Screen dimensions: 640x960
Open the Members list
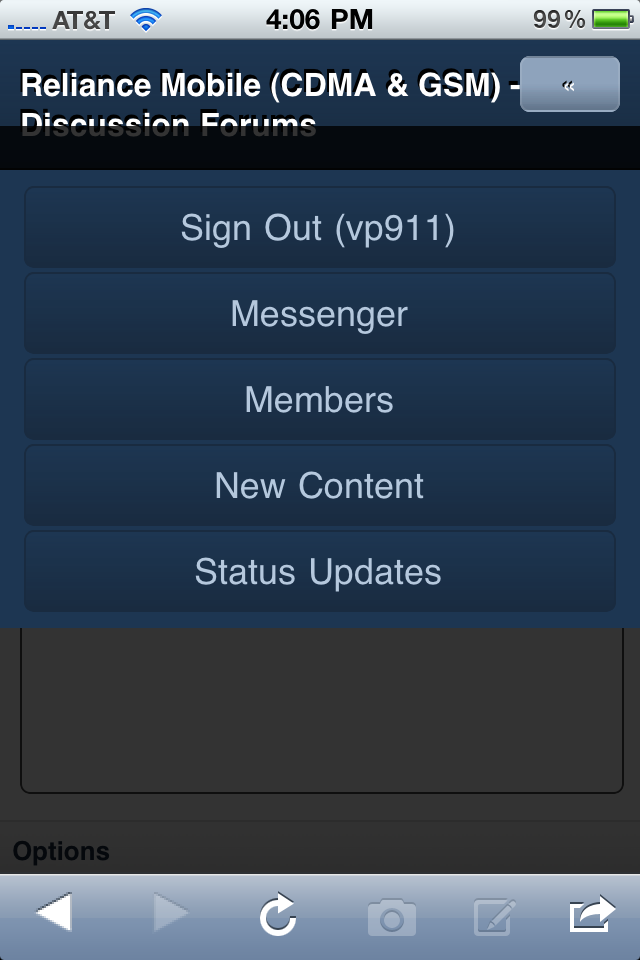click(319, 400)
